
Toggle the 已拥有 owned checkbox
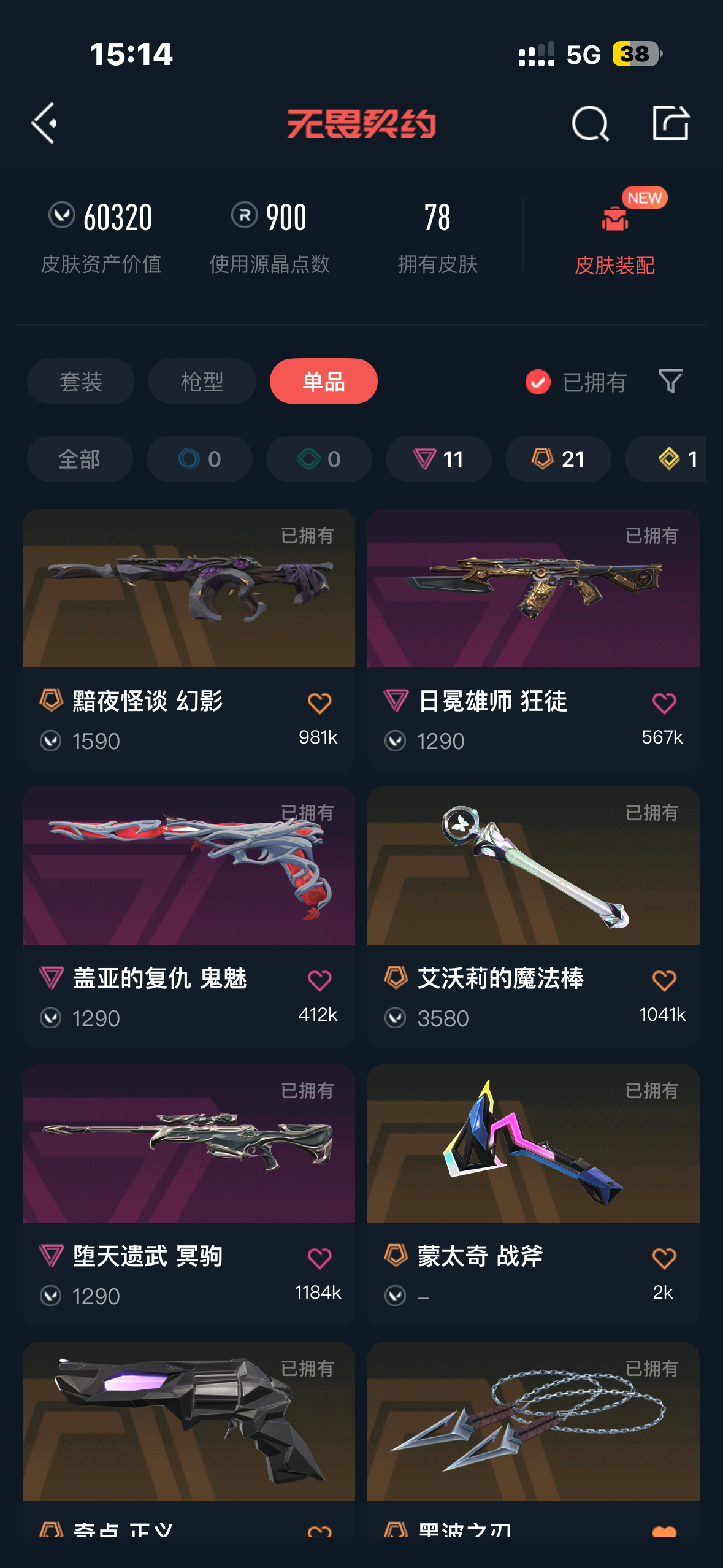(538, 382)
